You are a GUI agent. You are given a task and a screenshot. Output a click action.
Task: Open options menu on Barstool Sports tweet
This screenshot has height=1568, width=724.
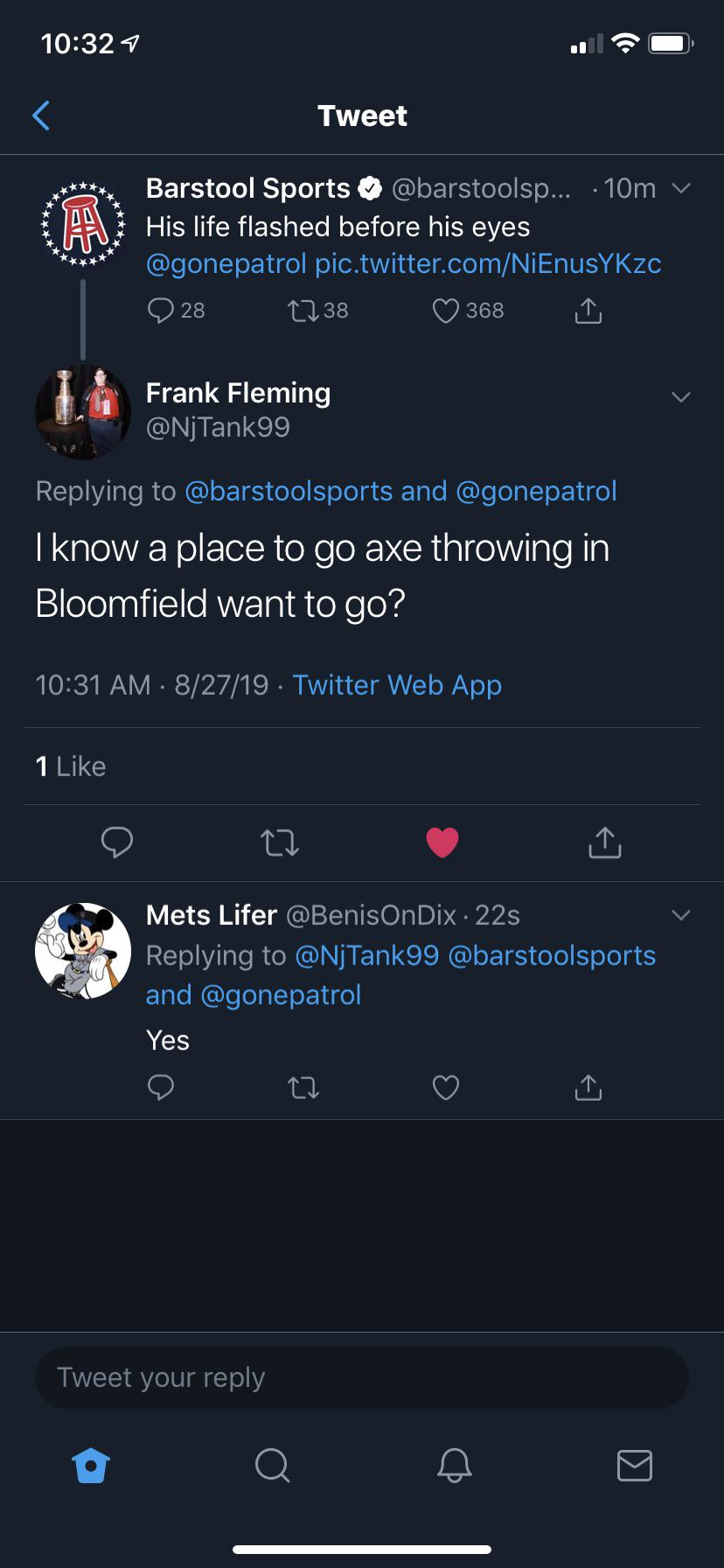tap(681, 187)
